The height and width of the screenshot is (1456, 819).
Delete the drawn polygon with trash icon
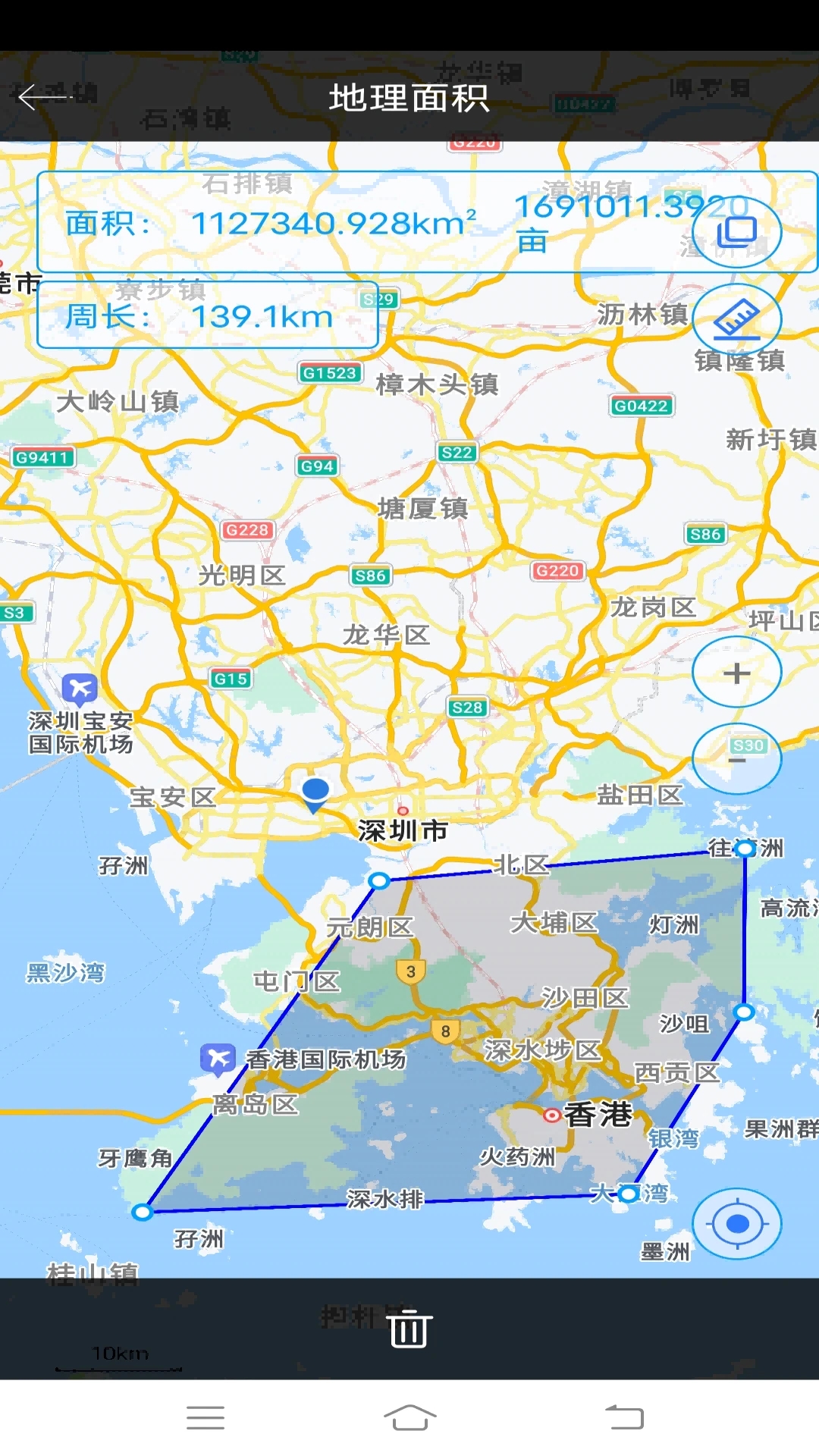click(409, 1329)
